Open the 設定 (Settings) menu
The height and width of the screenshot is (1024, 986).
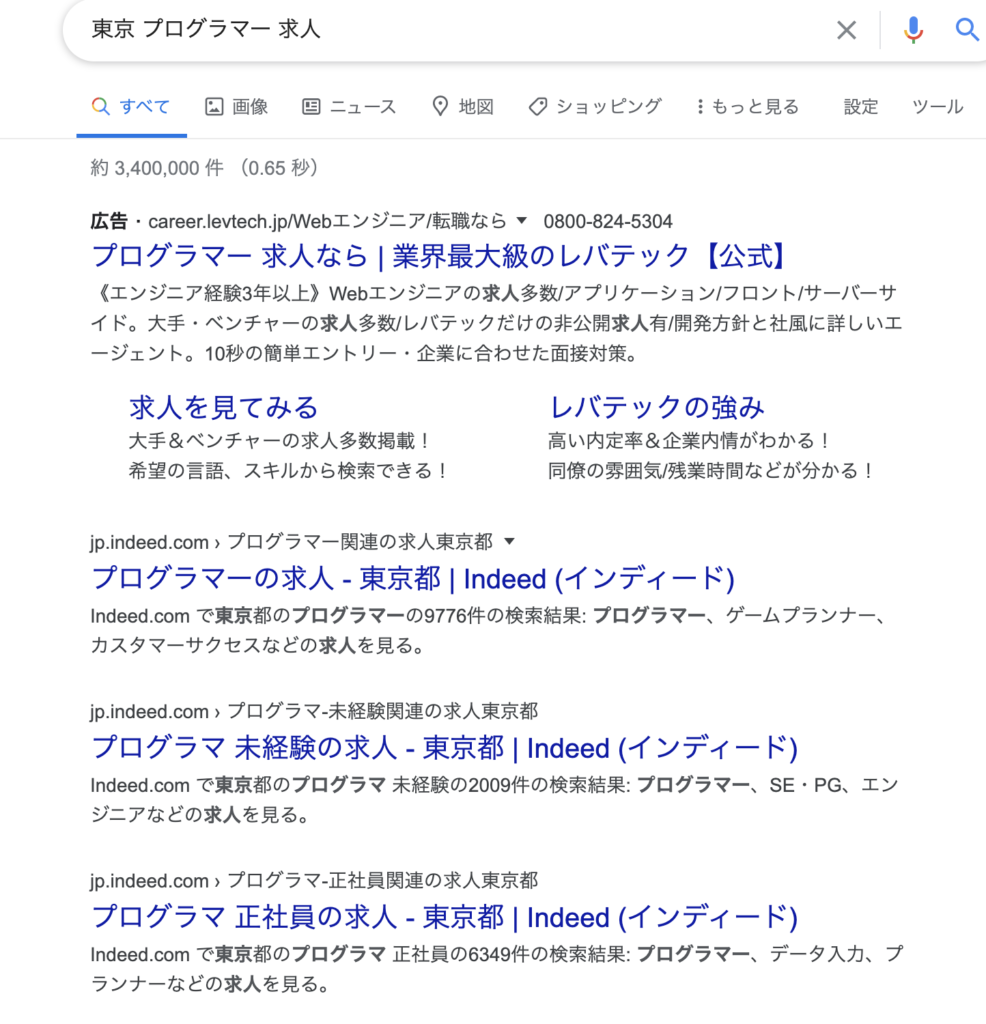click(860, 107)
